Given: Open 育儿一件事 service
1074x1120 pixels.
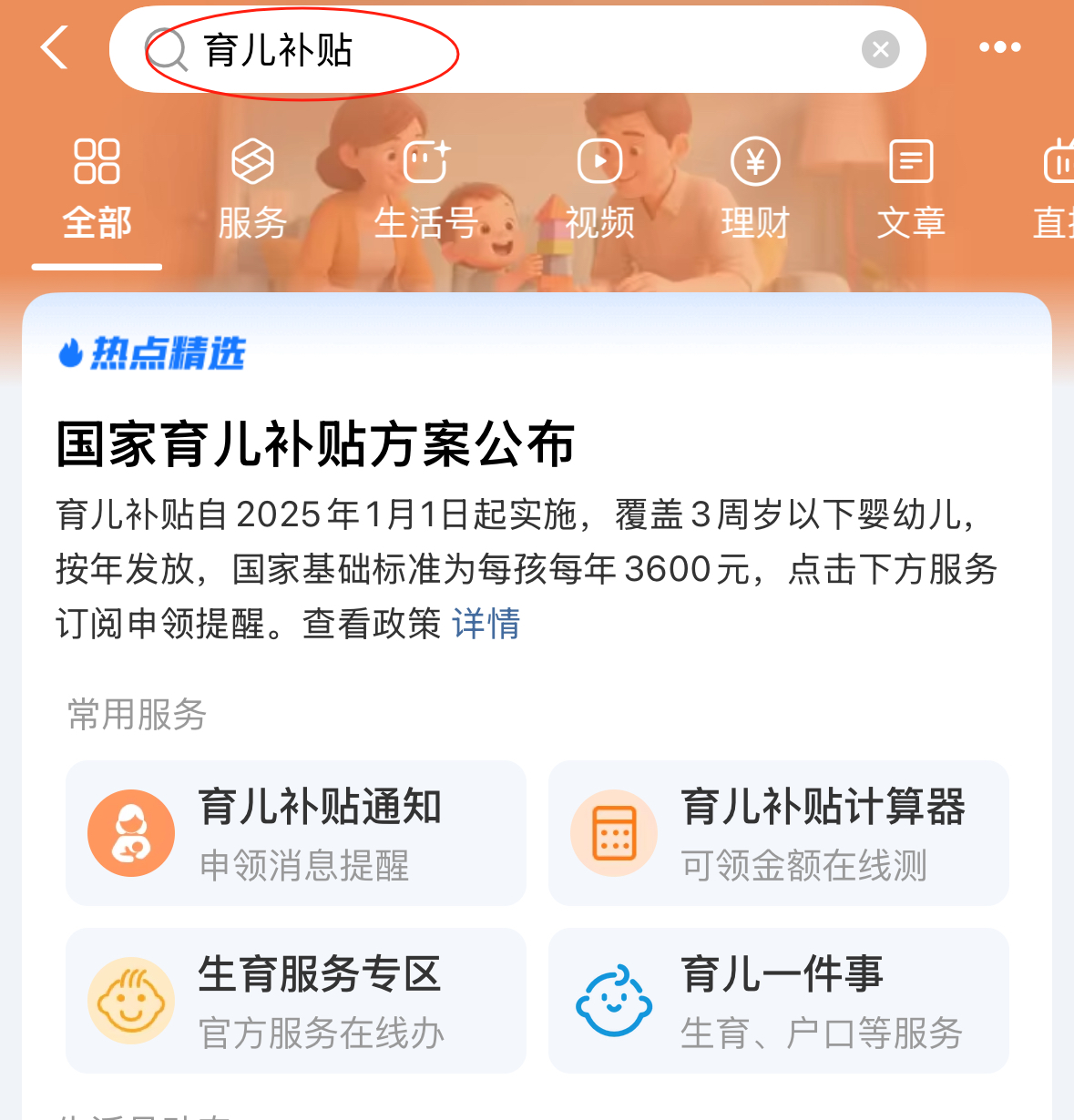Looking at the screenshot, I should coord(778,1001).
